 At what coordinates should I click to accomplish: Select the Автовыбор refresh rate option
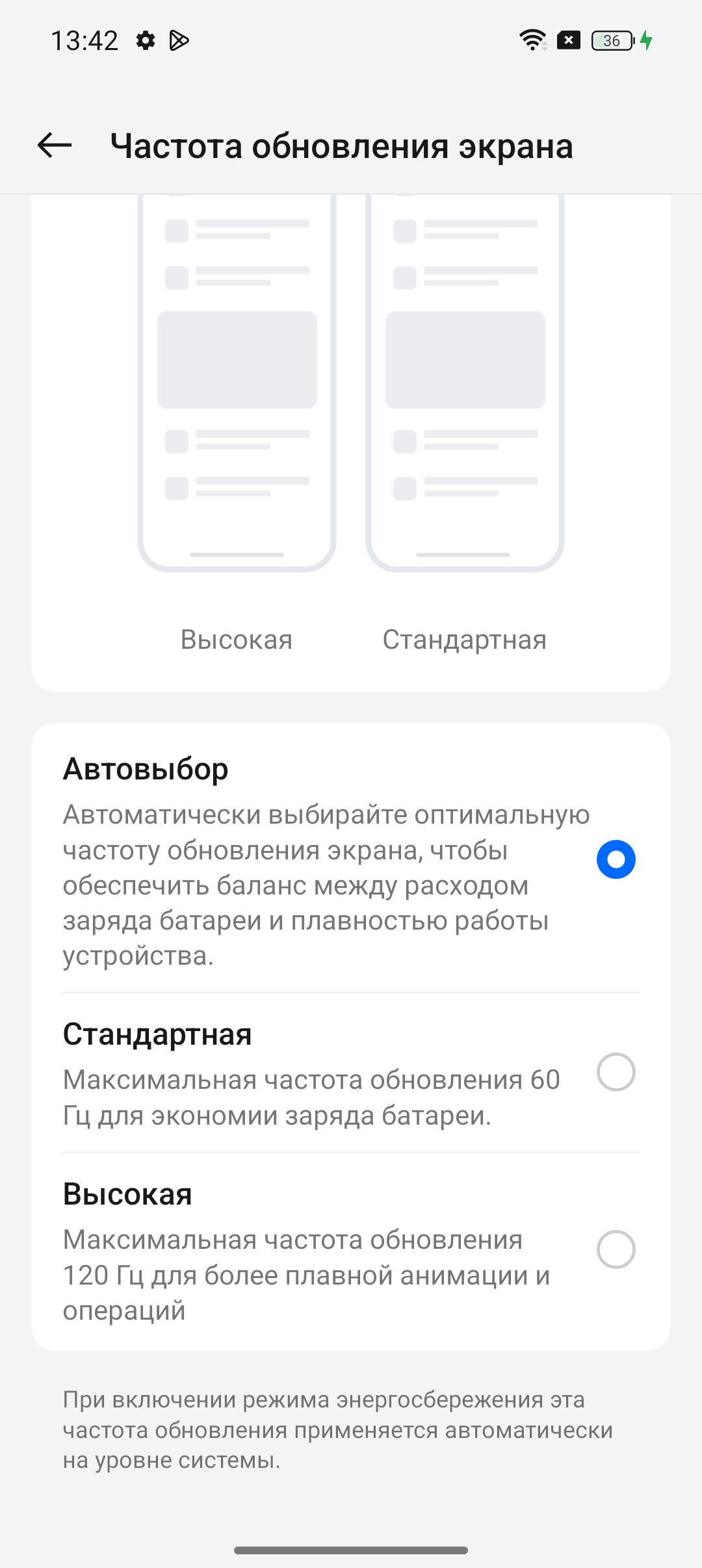(616, 859)
